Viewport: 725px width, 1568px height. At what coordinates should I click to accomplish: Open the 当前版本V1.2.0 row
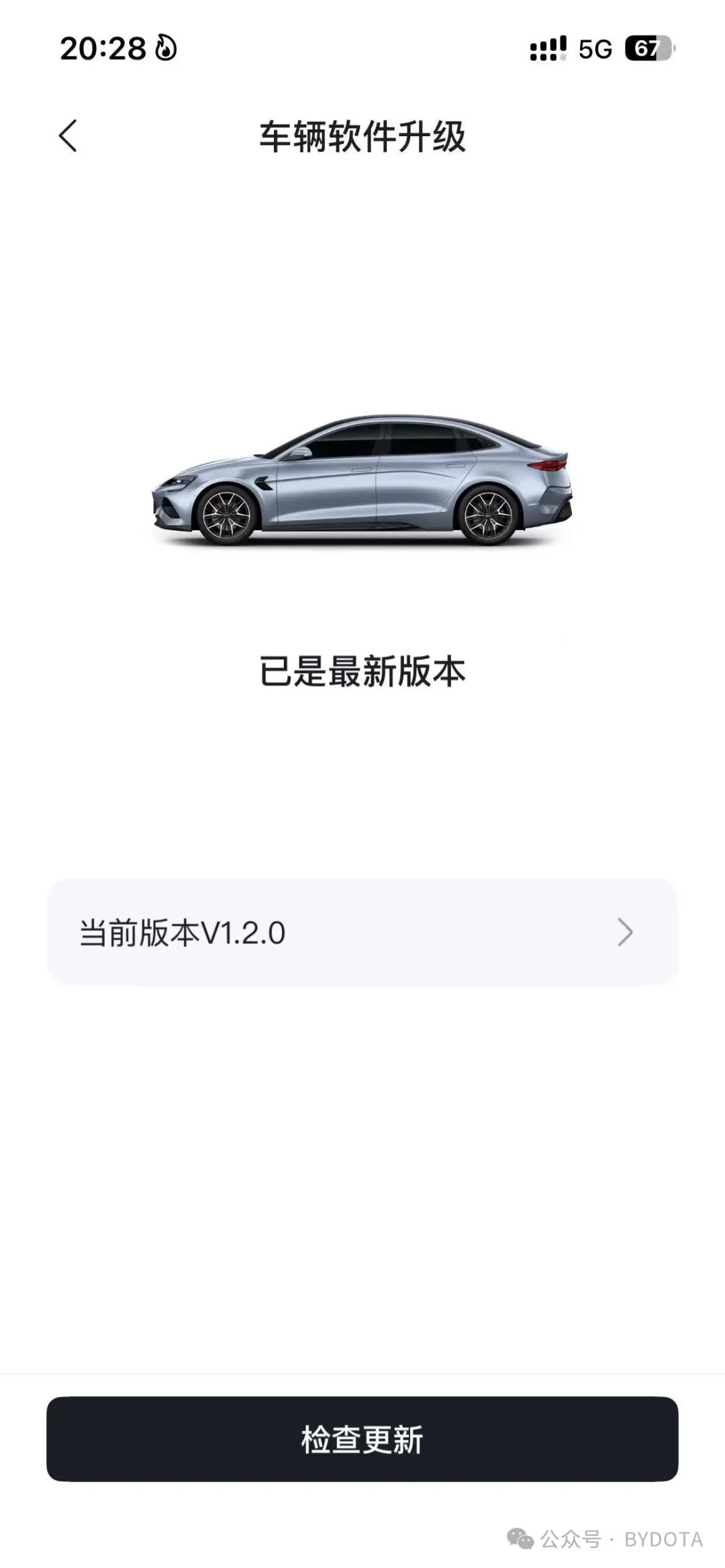(362, 932)
